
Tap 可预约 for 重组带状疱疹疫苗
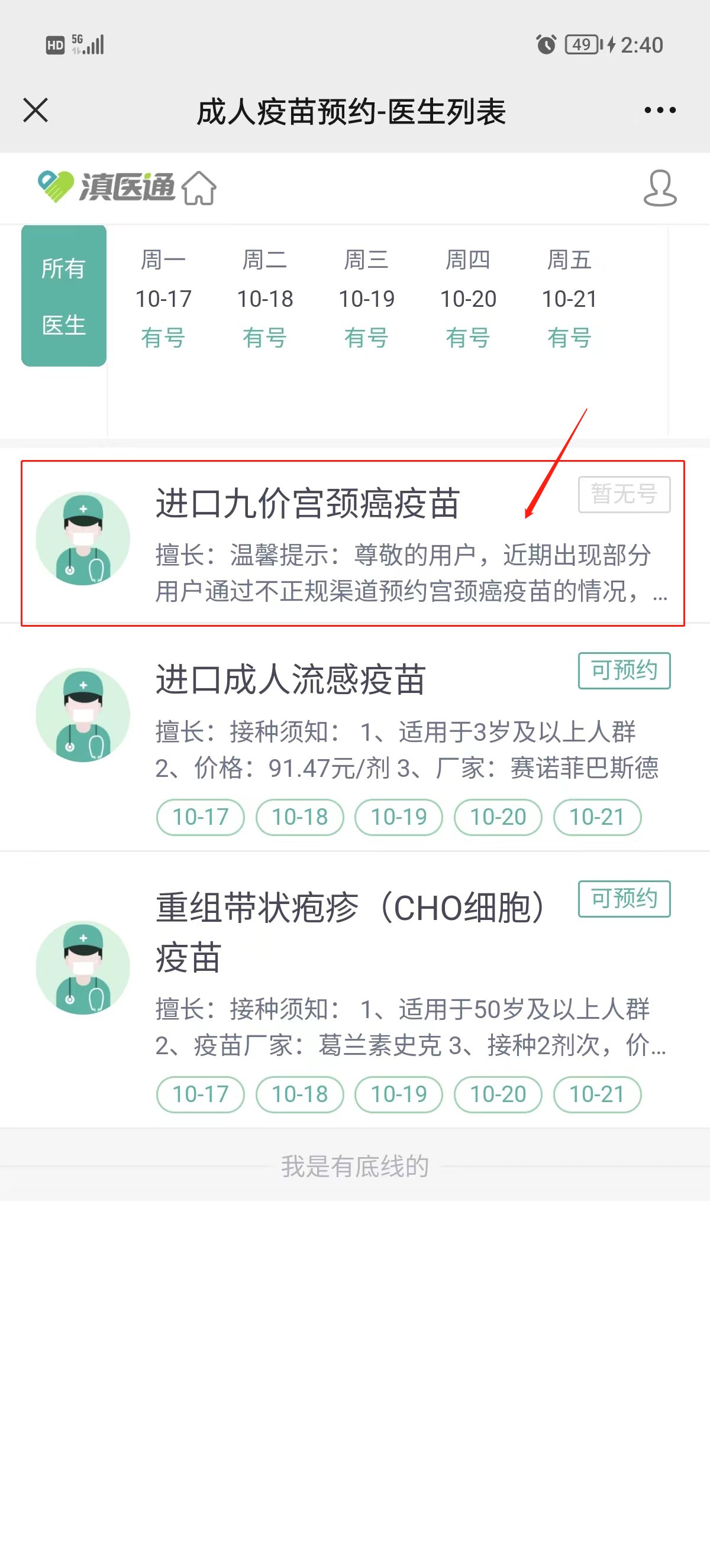(624, 899)
